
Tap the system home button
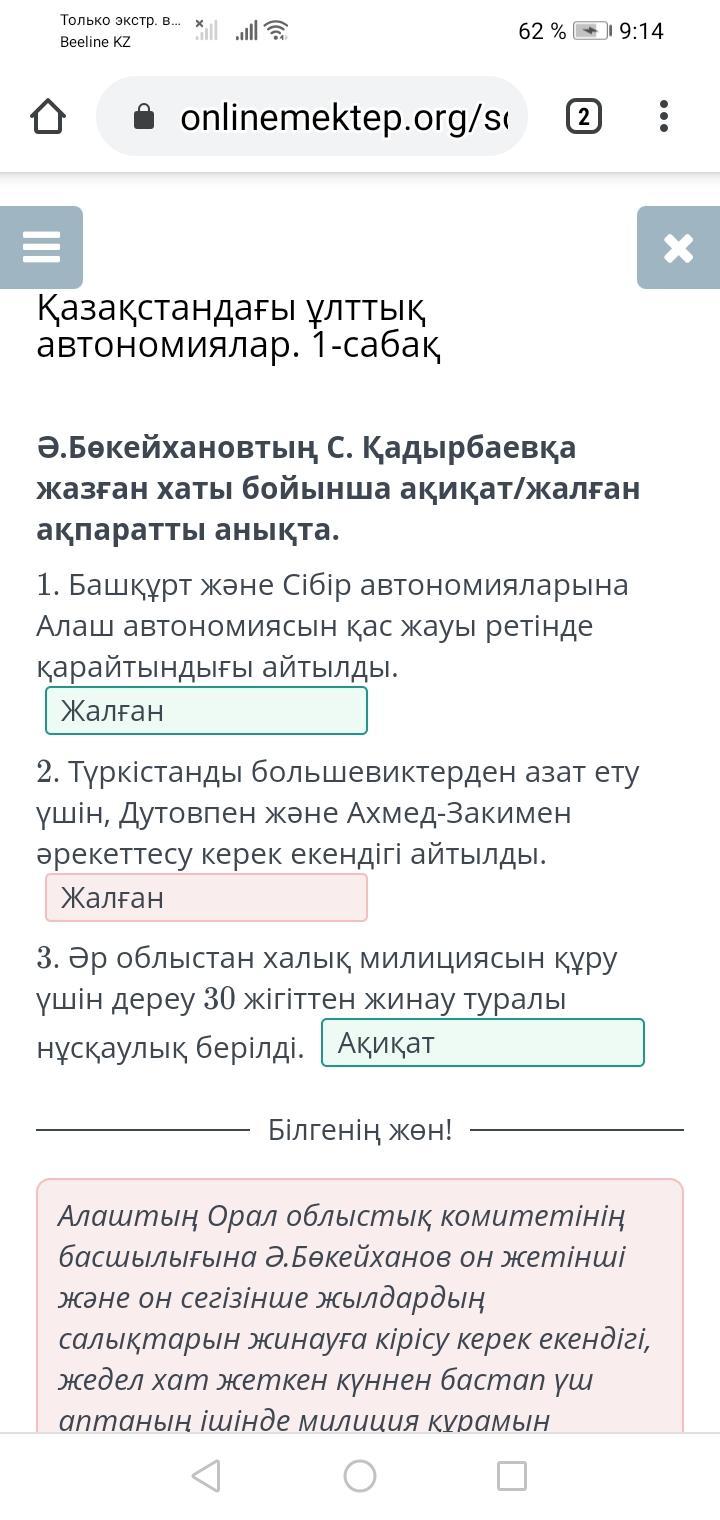tap(360, 1475)
